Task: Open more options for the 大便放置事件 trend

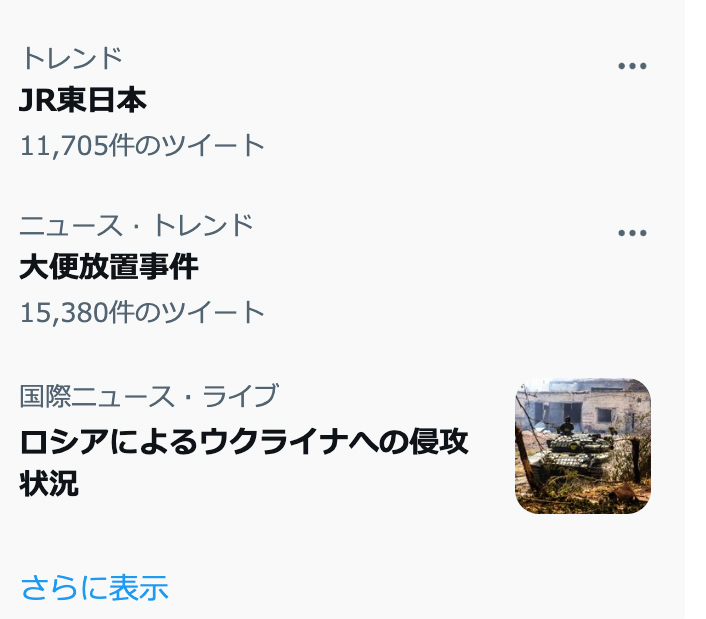Action: 632,233
